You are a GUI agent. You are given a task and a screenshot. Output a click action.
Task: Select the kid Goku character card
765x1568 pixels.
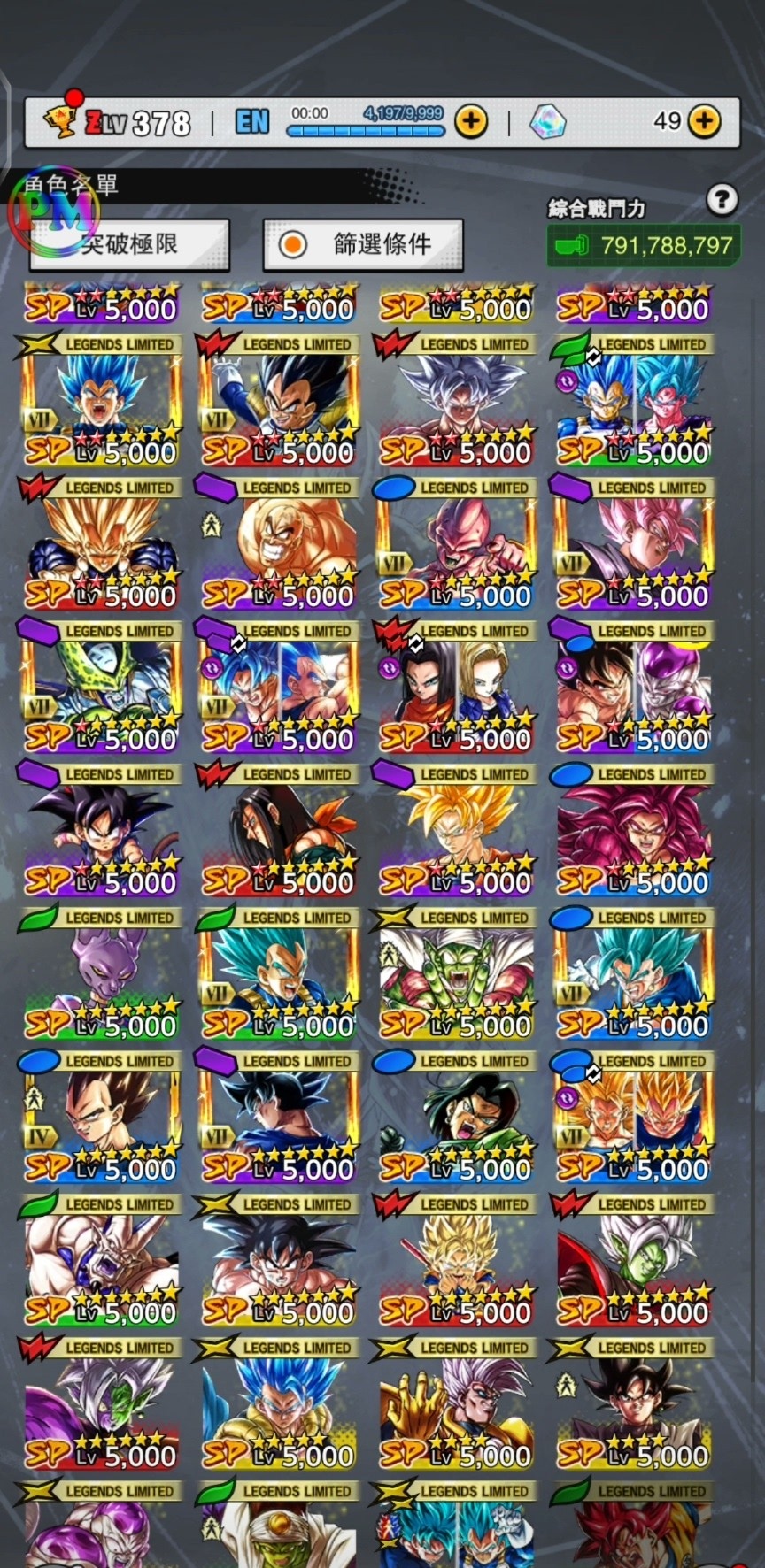(102, 828)
